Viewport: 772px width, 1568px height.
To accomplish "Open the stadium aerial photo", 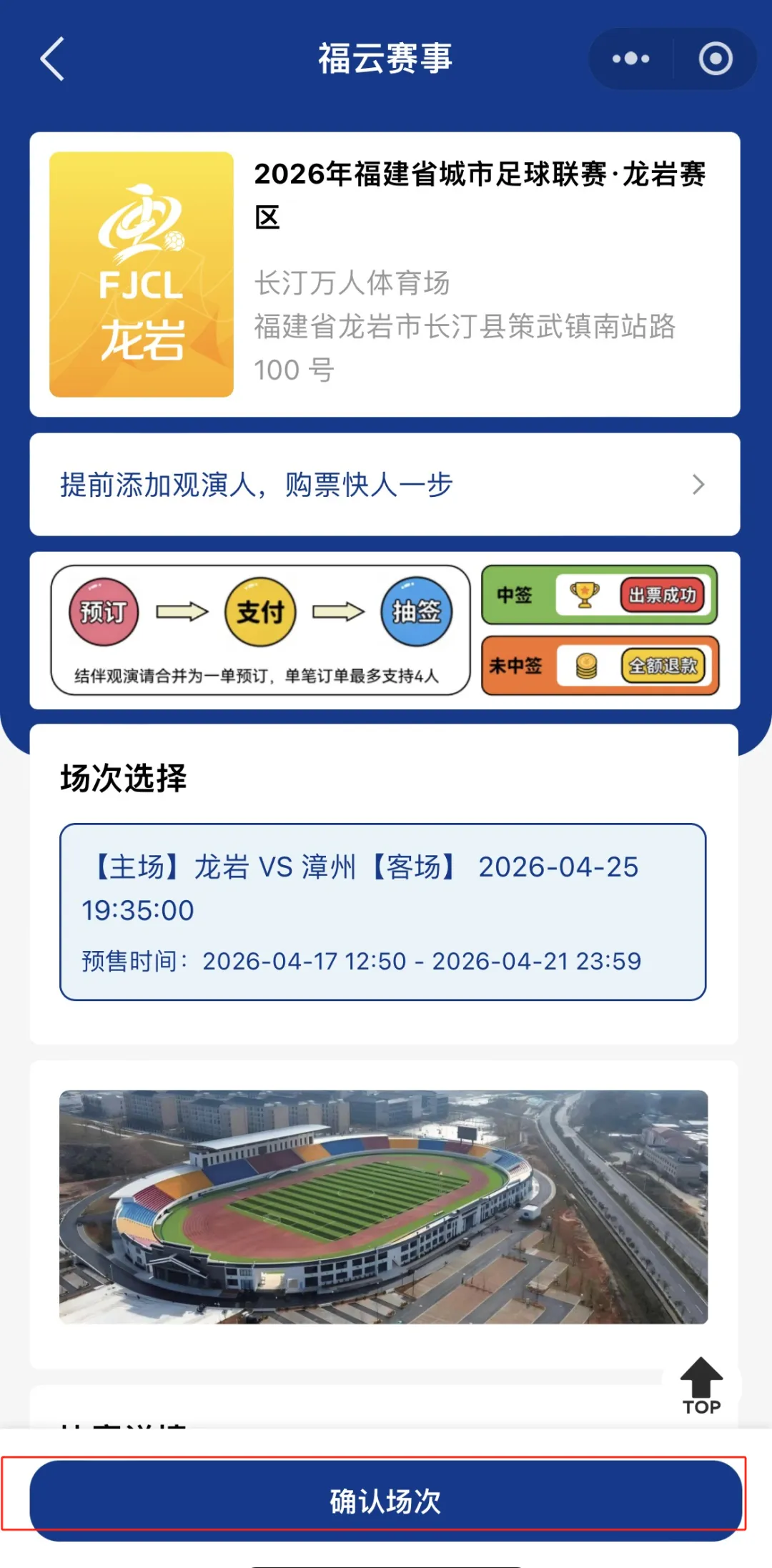I will pyautogui.click(x=383, y=1207).
